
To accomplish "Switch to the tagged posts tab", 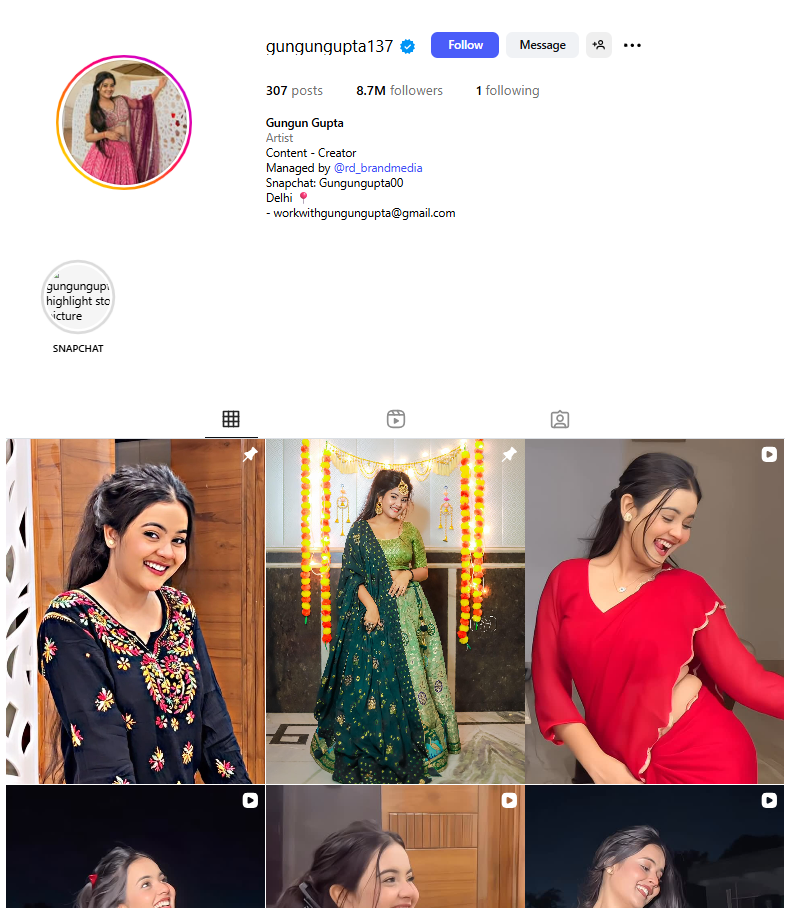I will tap(560, 419).
